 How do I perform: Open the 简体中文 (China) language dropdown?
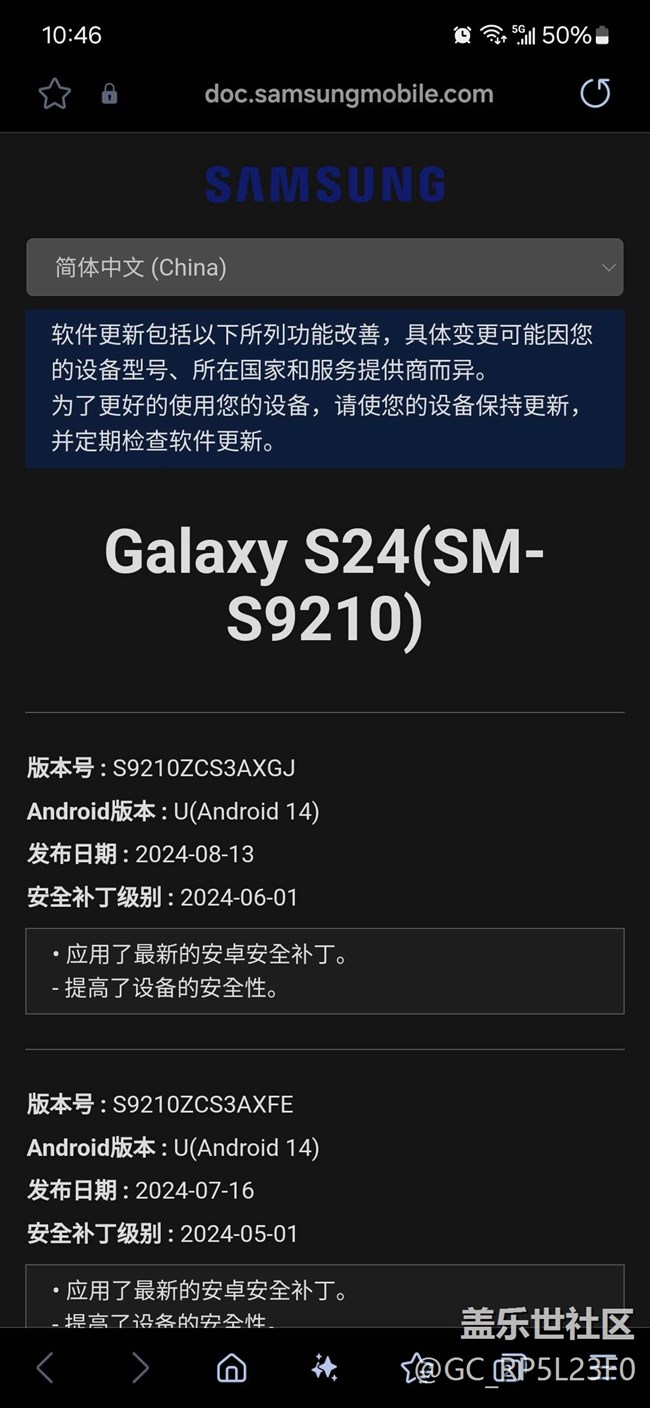click(324, 267)
